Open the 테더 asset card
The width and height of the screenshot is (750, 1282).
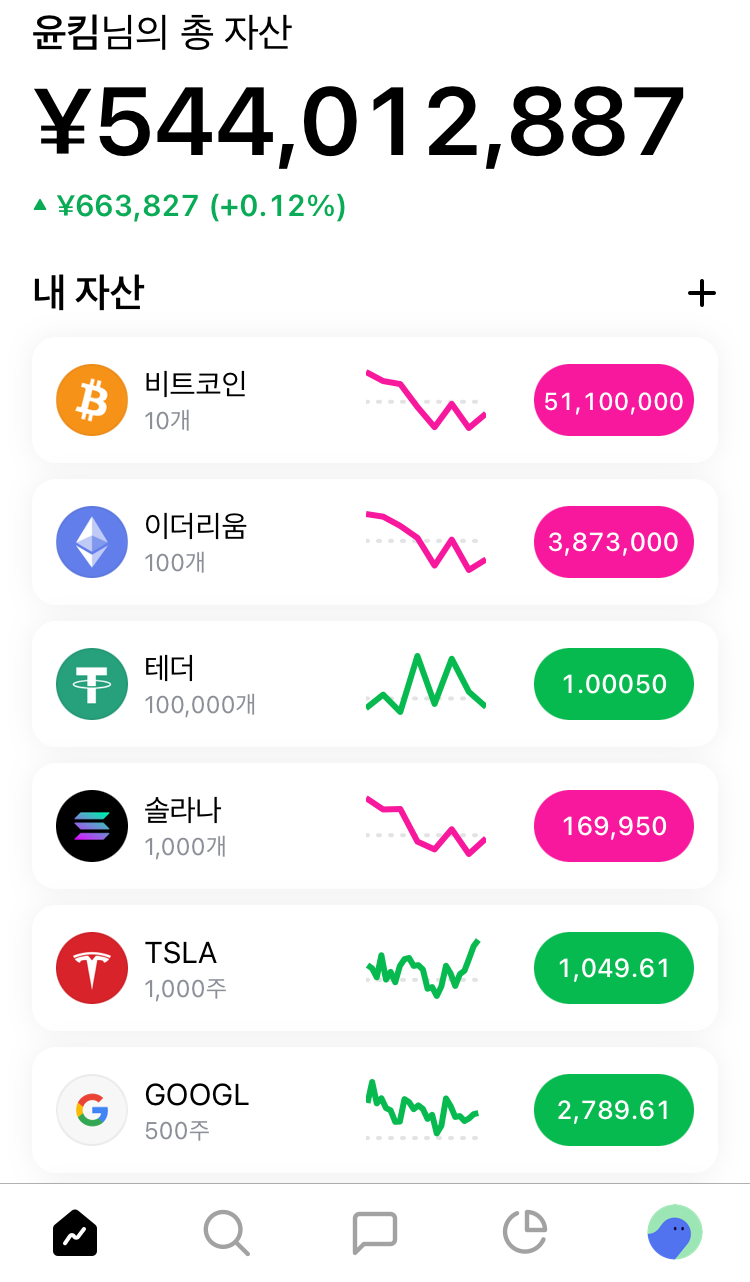375,684
